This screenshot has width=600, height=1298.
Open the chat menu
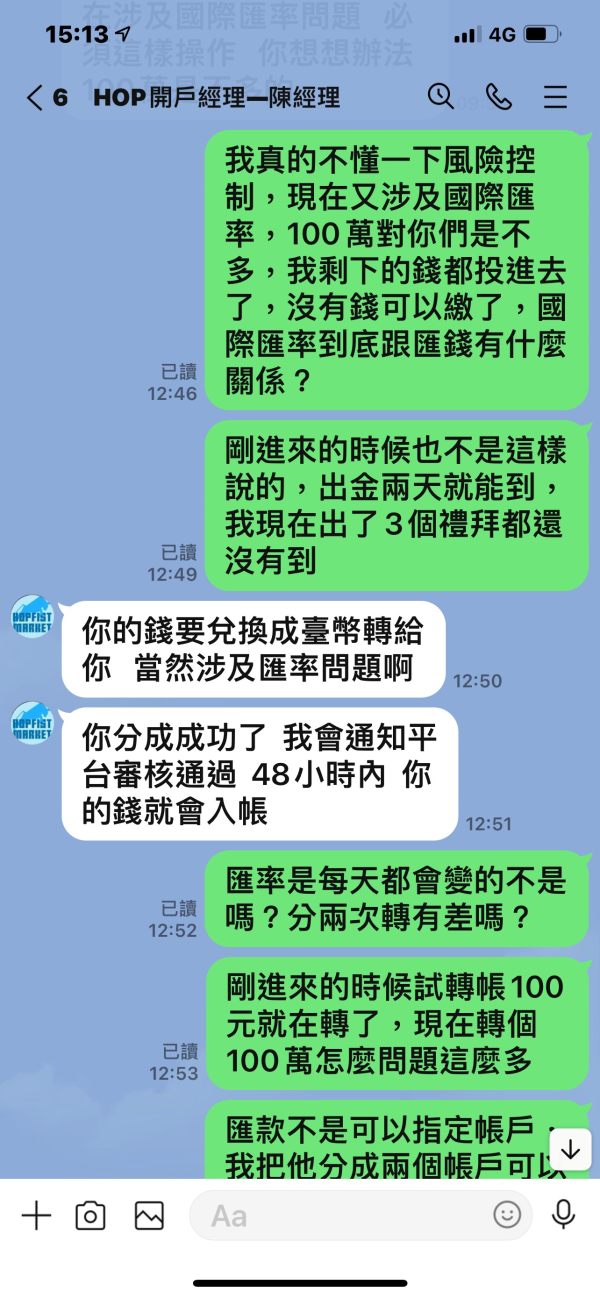pyautogui.click(x=555, y=97)
